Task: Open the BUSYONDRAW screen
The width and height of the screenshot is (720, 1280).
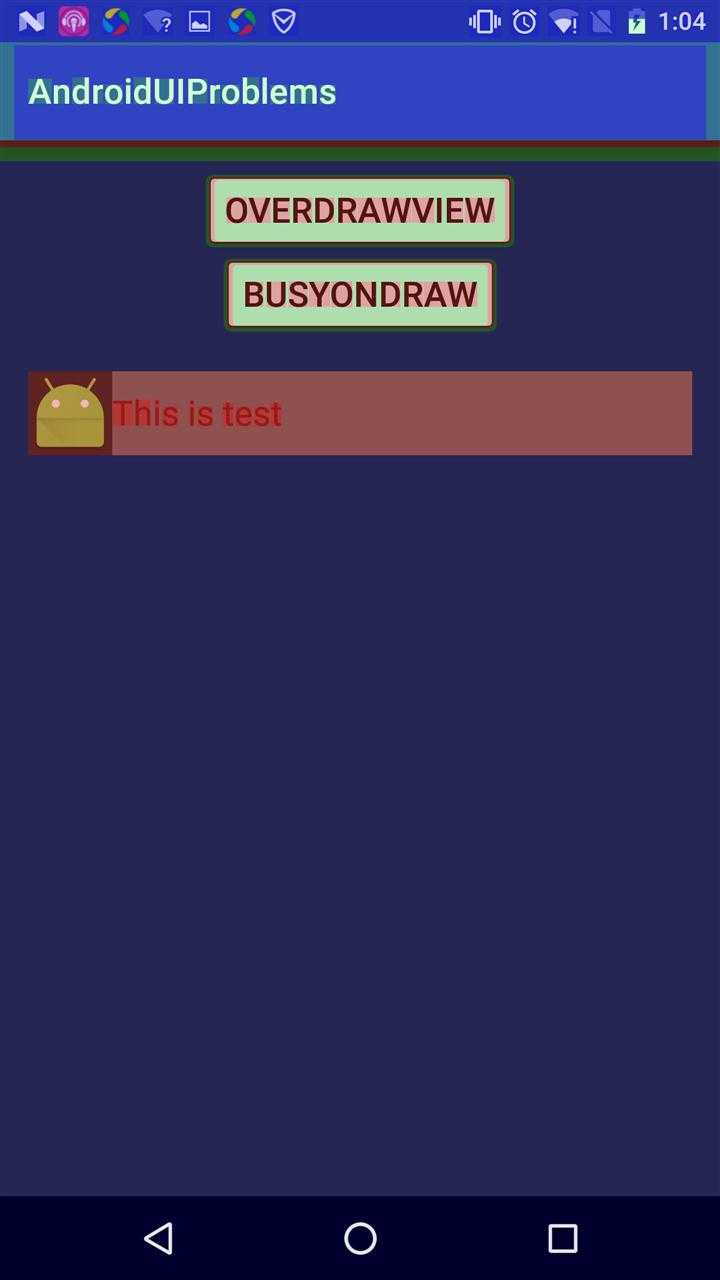Action: pos(360,295)
